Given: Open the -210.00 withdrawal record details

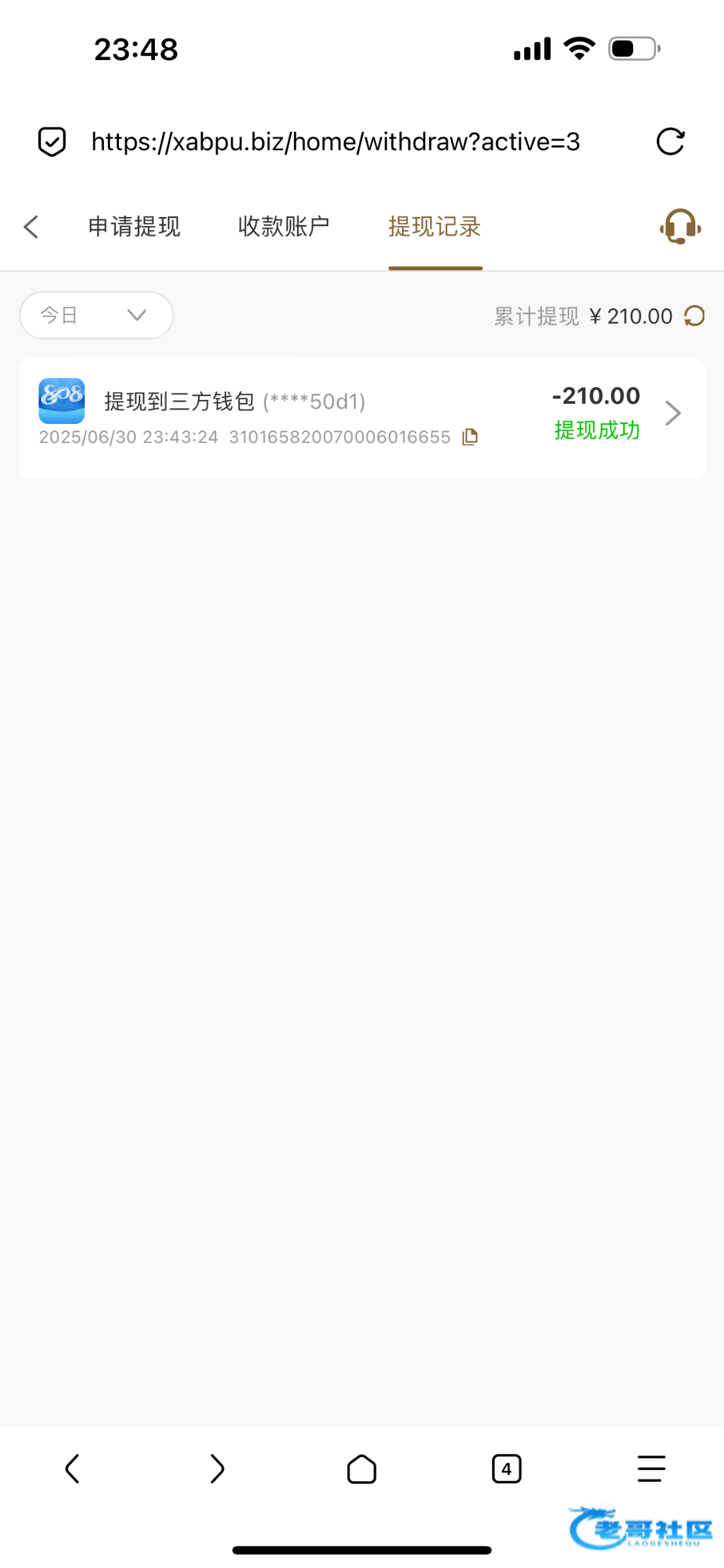Looking at the screenshot, I should point(361,418).
